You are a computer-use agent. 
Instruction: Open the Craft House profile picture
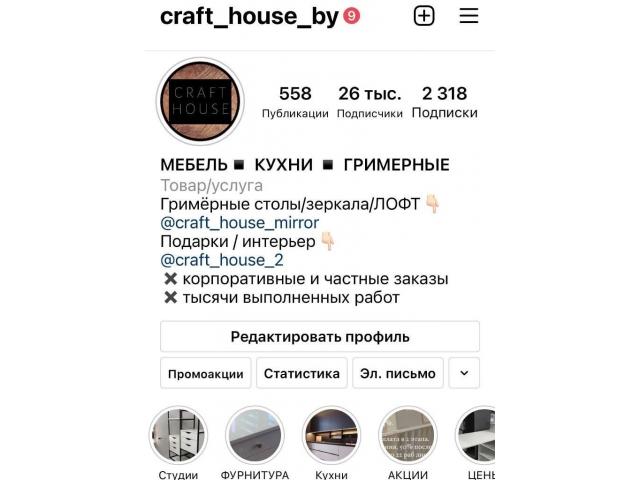click(199, 101)
